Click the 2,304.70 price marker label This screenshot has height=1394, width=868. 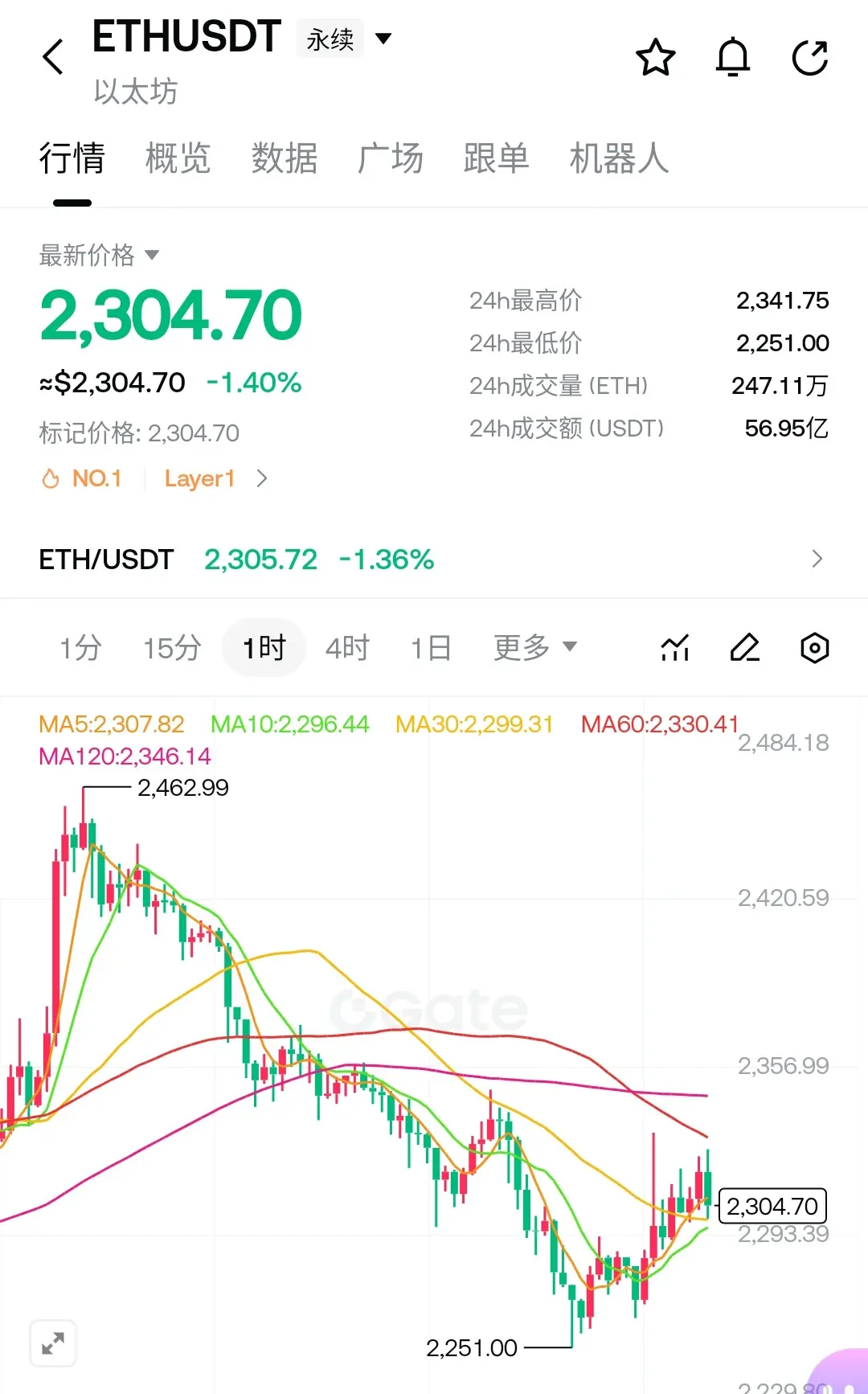coord(772,1206)
